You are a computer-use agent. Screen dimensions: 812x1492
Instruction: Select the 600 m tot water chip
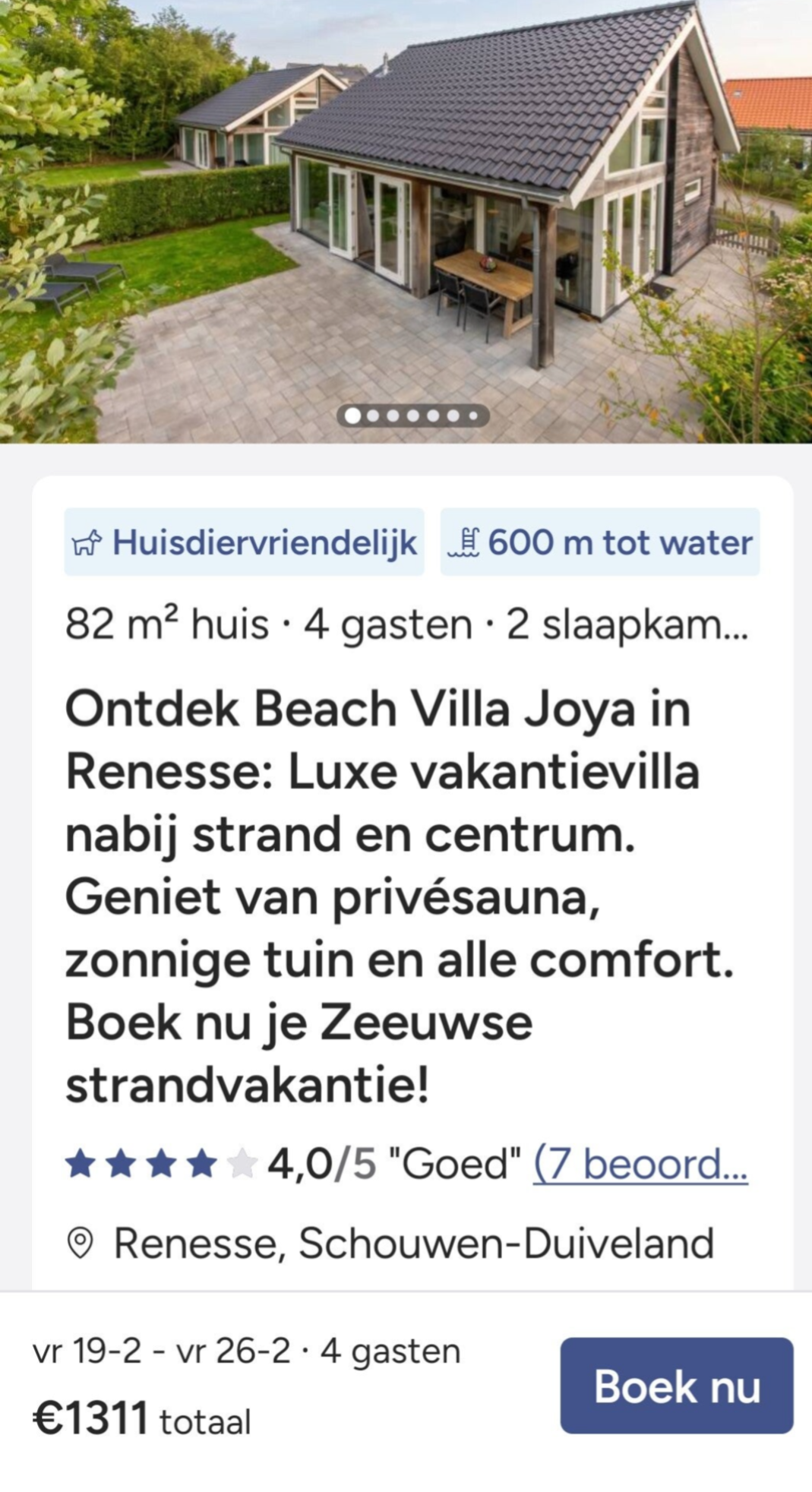coord(600,542)
